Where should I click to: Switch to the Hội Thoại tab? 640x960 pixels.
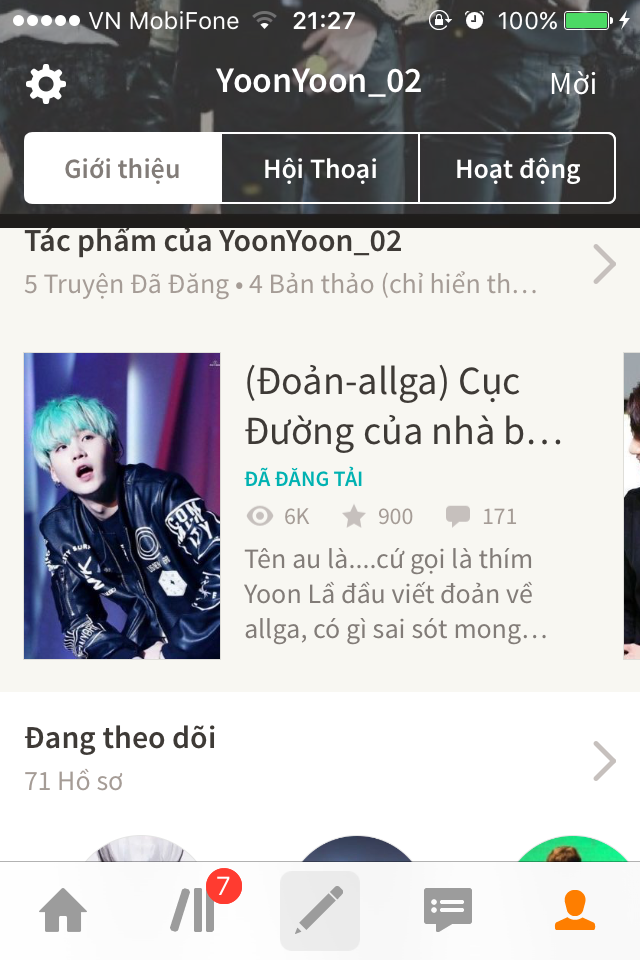(x=320, y=168)
